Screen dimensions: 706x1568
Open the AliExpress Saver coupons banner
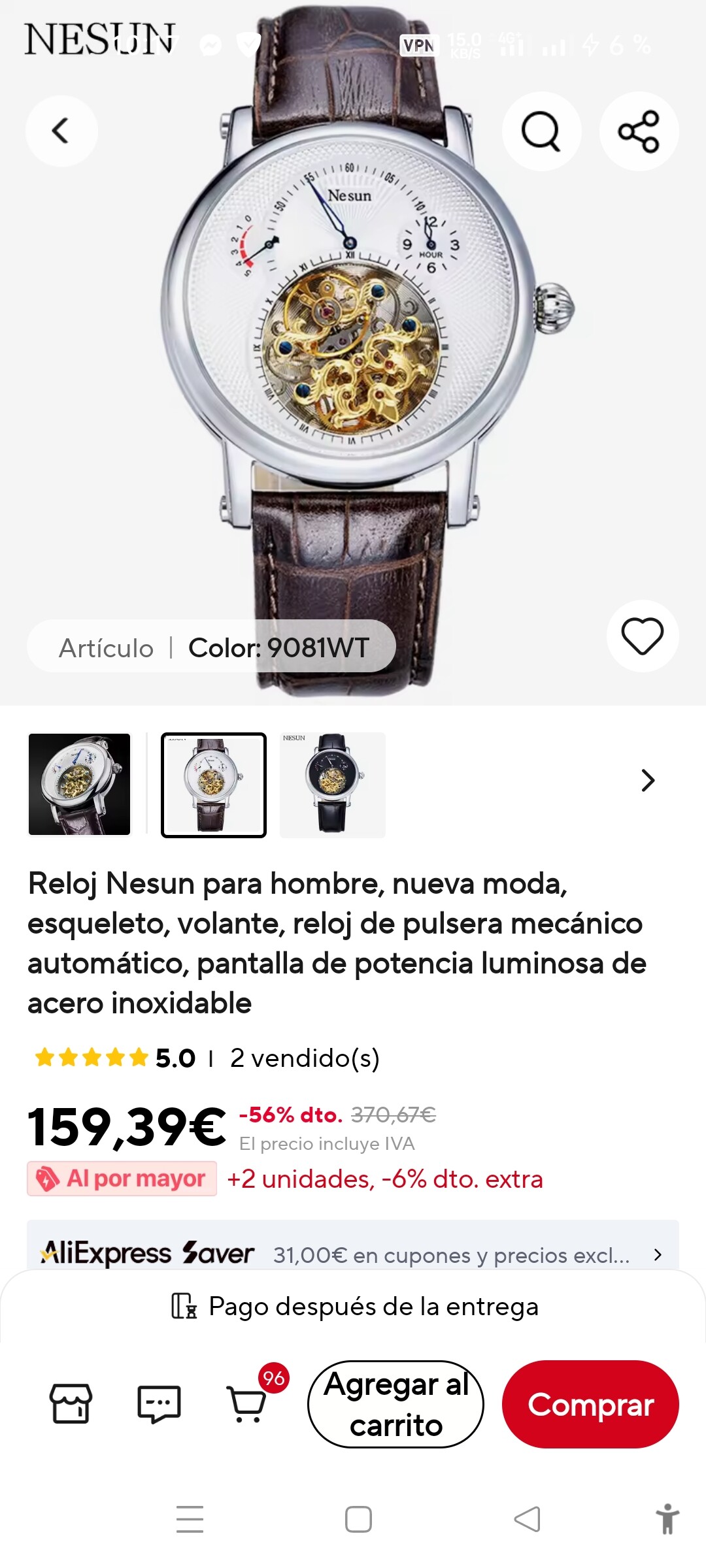(353, 1254)
